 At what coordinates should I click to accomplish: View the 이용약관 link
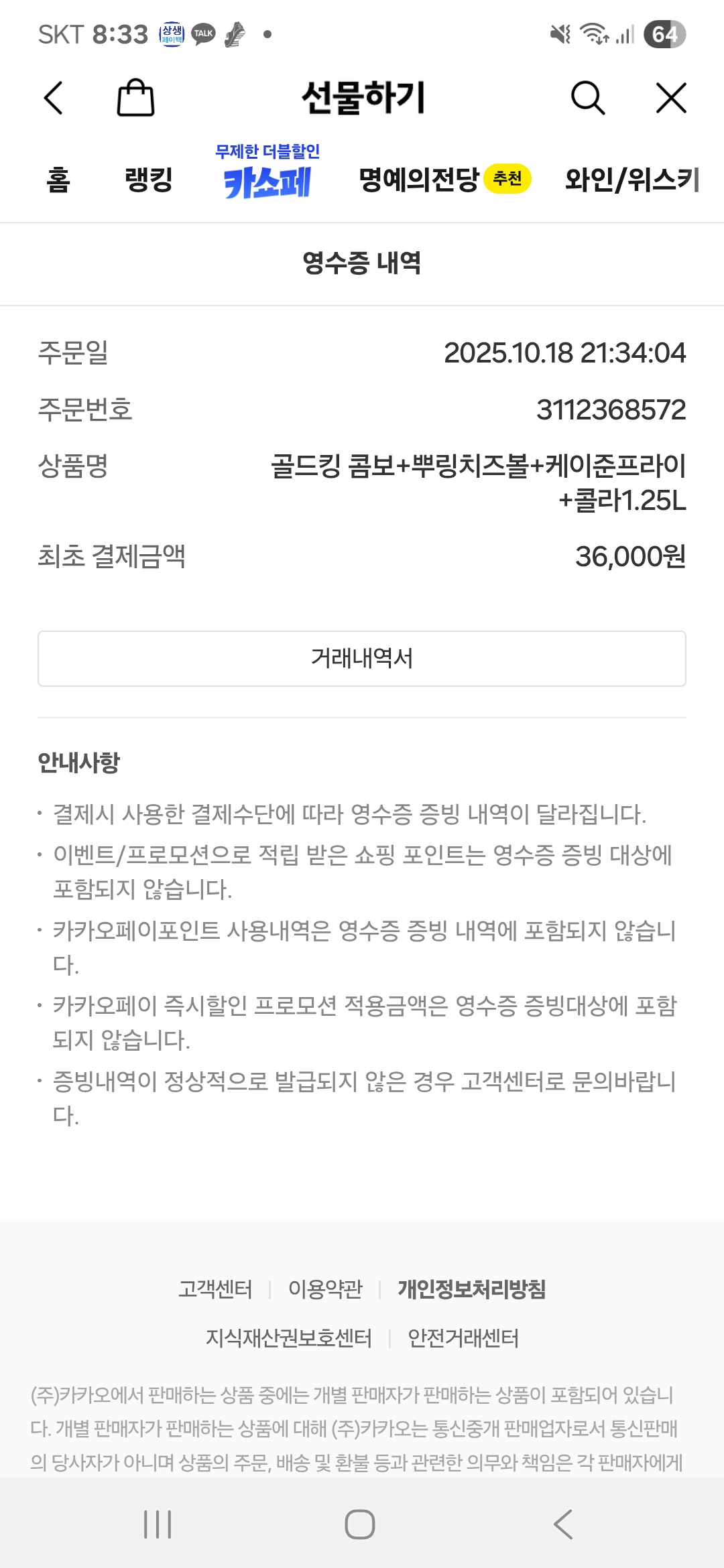coord(325,1289)
